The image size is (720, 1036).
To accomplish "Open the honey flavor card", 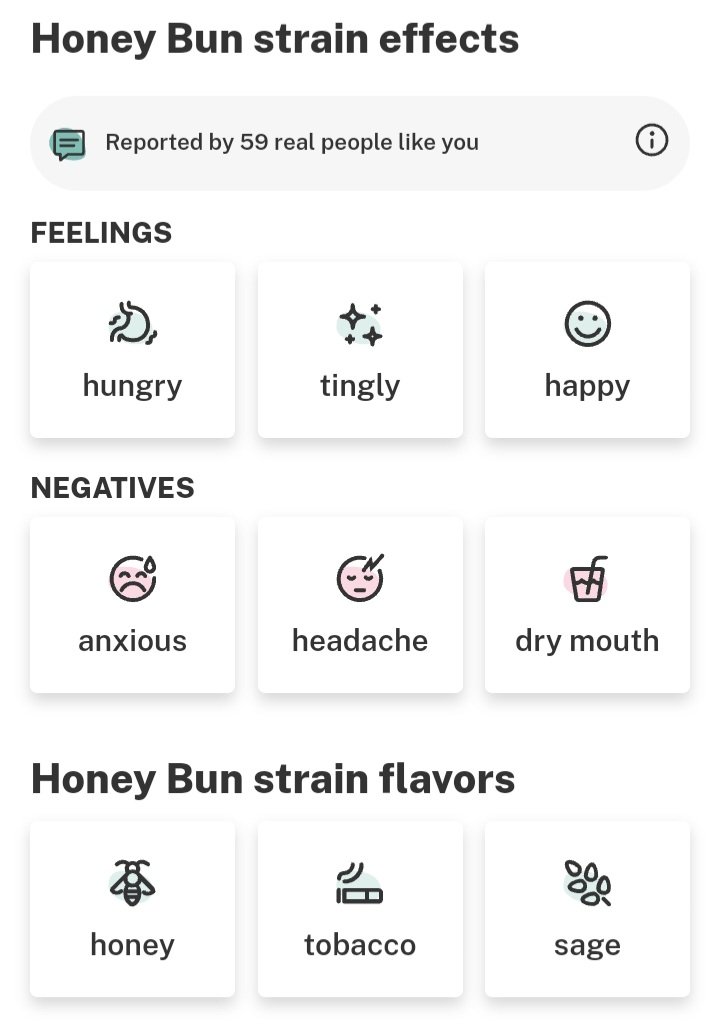I will (x=133, y=909).
